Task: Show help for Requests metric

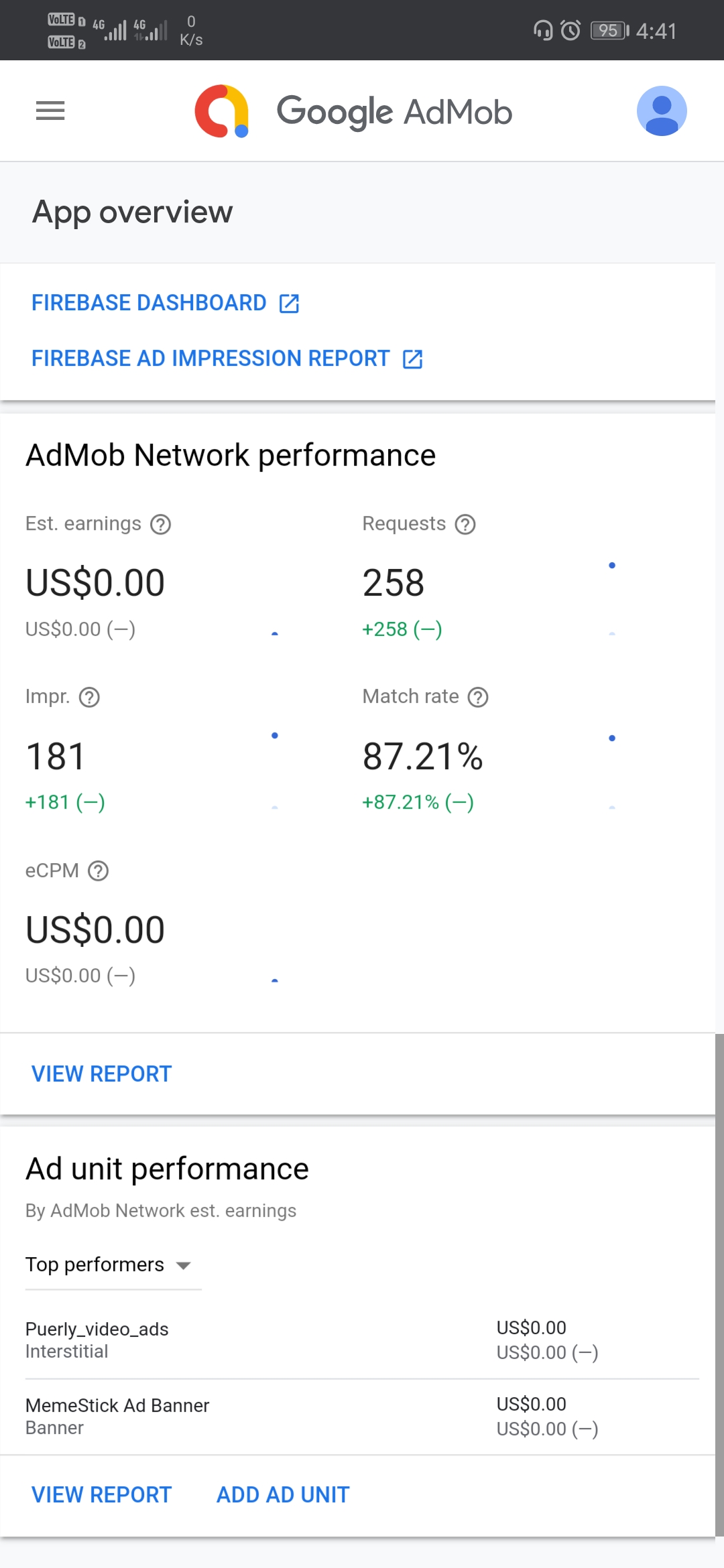Action: [465, 524]
